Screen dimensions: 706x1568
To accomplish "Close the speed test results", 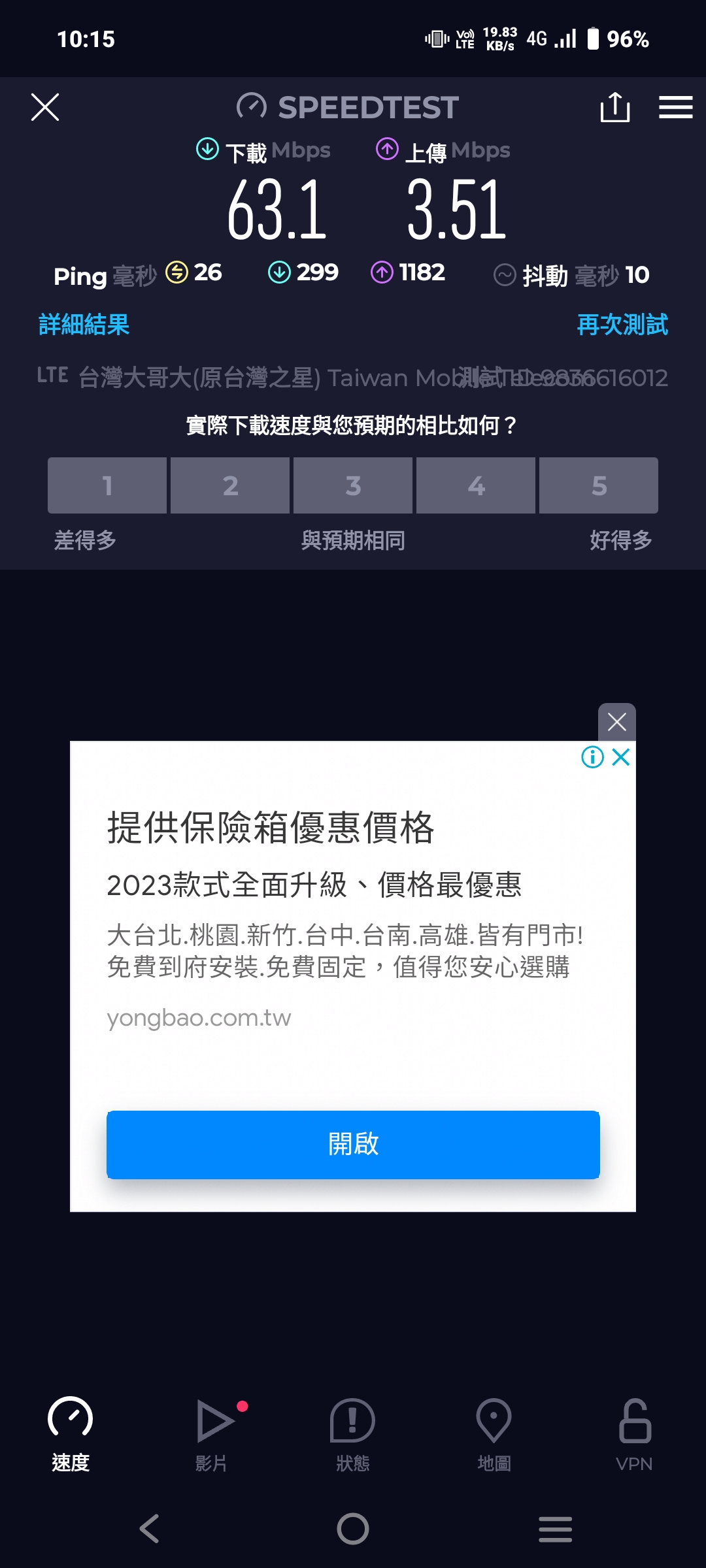I will pos(45,107).
